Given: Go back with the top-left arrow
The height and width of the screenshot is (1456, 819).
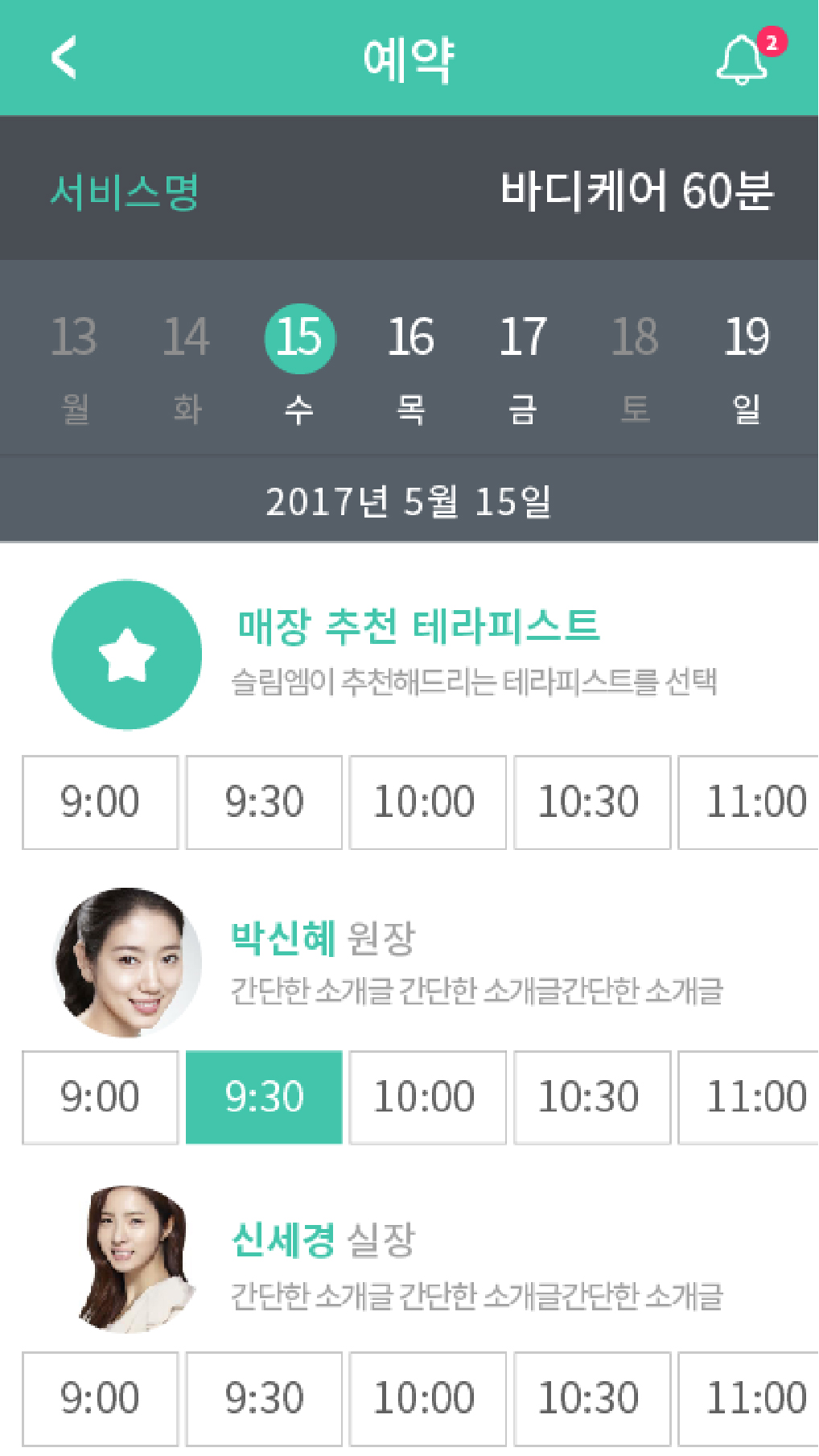Looking at the screenshot, I should 64,58.
